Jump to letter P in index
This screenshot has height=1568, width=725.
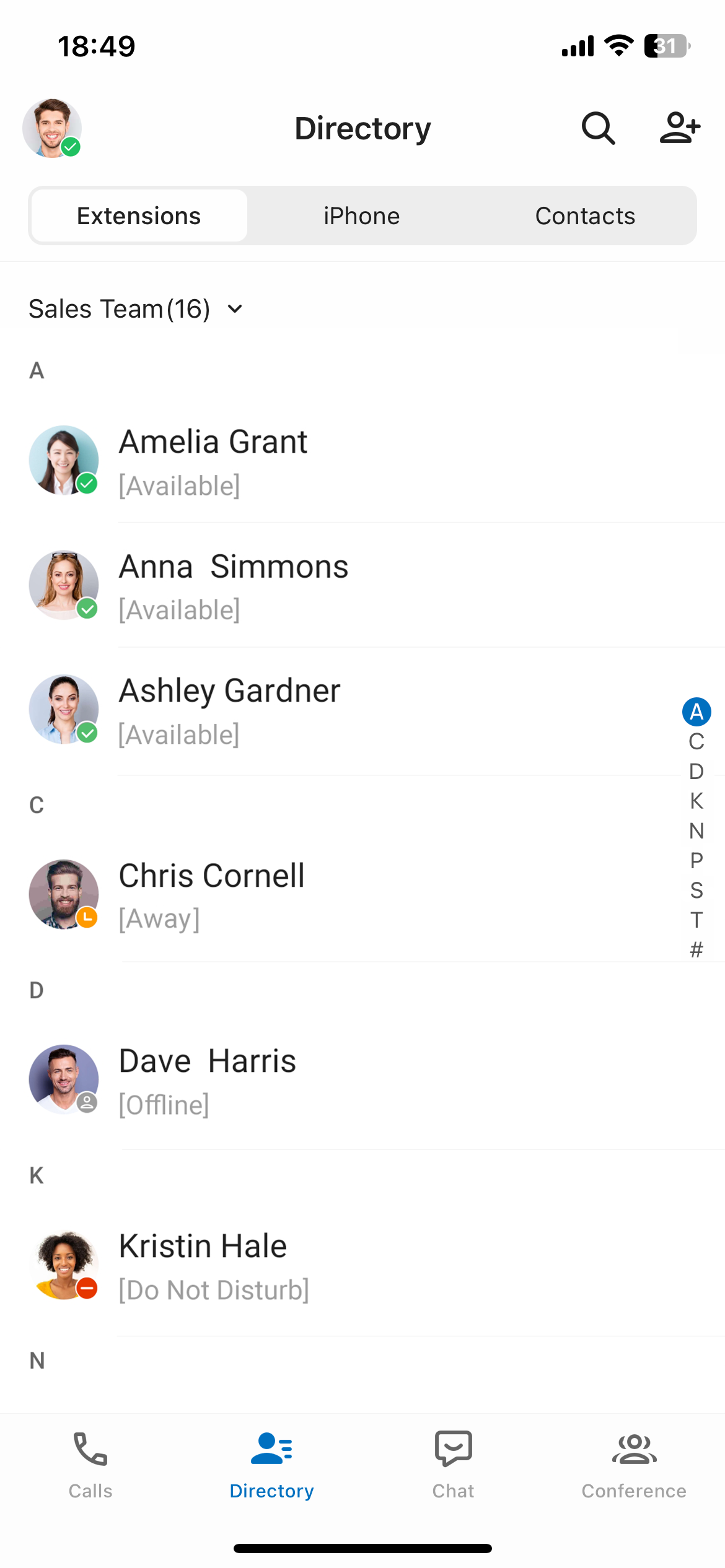tap(696, 861)
